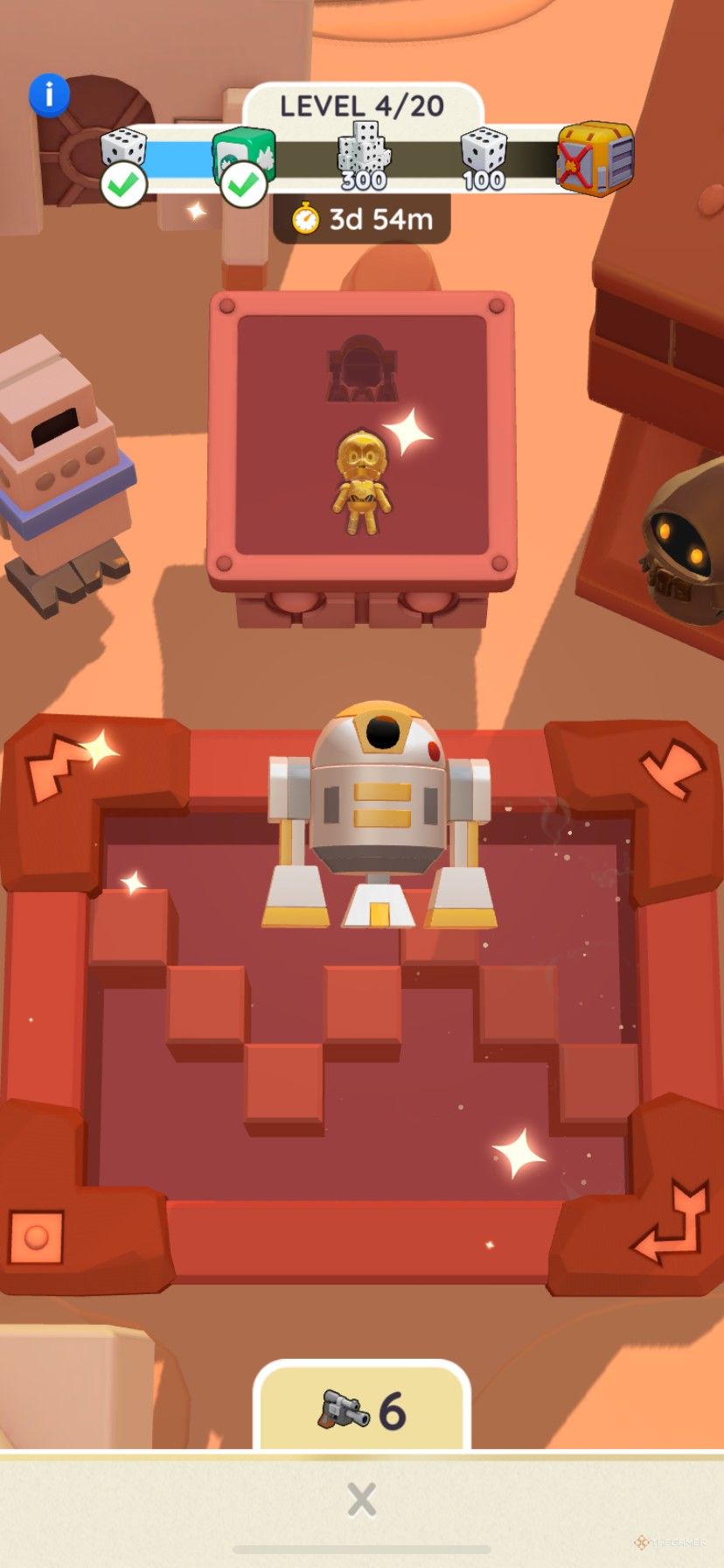The width and height of the screenshot is (724, 1568).
Task: Close the minigame with the X
Action: point(361,1499)
